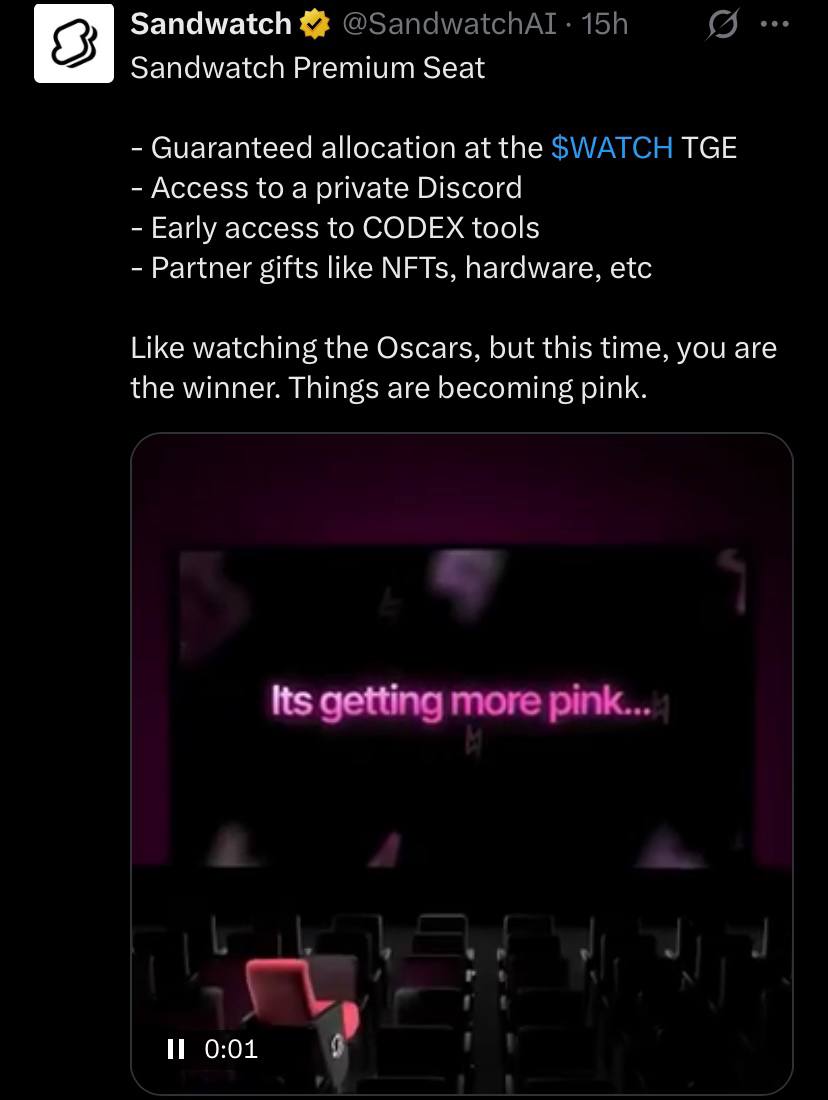Open the $WATCH cashtag link
This screenshot has width=828, height=1100.
(611, 148)
